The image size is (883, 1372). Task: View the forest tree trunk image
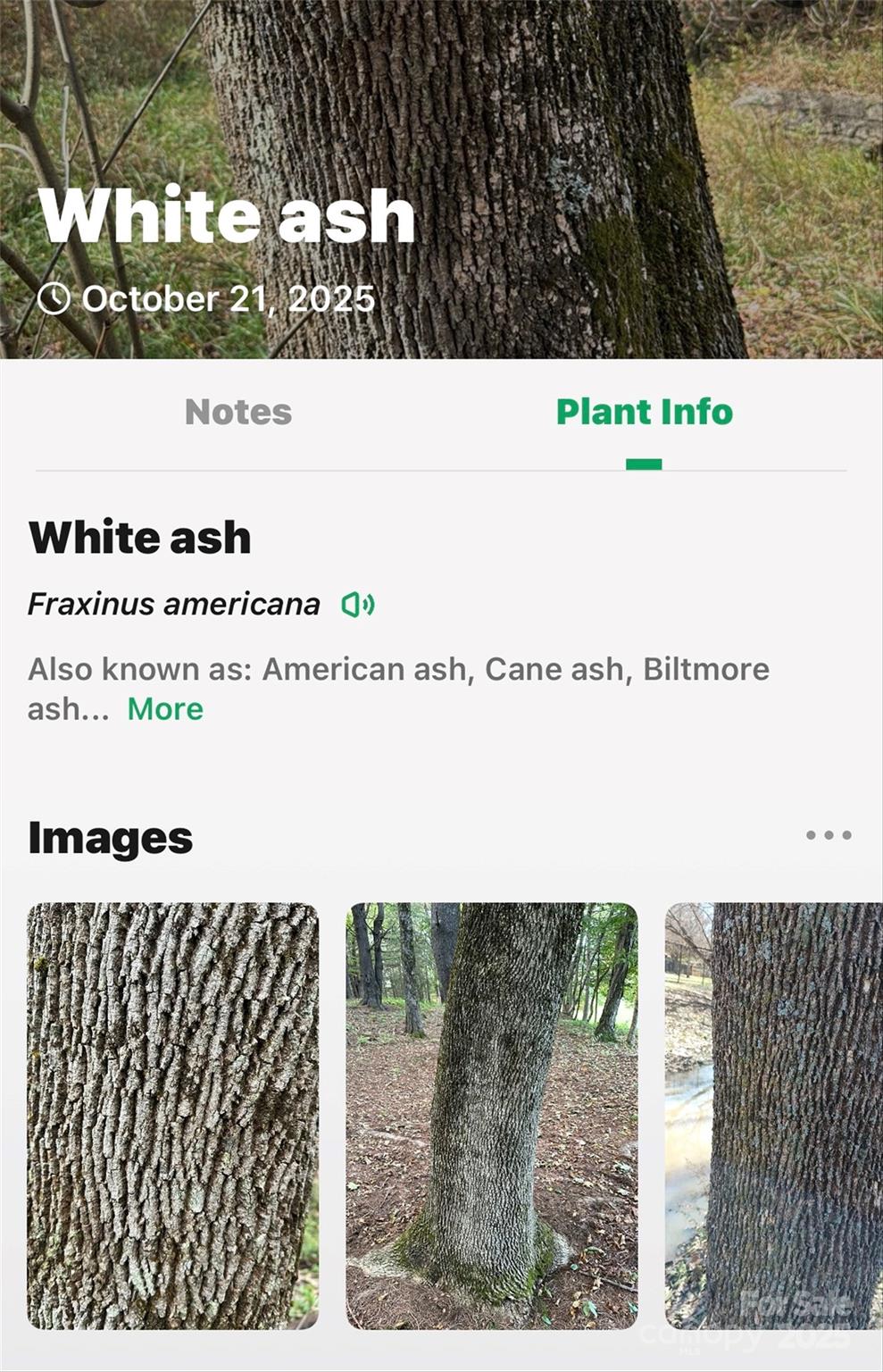tap(492, 1115)
